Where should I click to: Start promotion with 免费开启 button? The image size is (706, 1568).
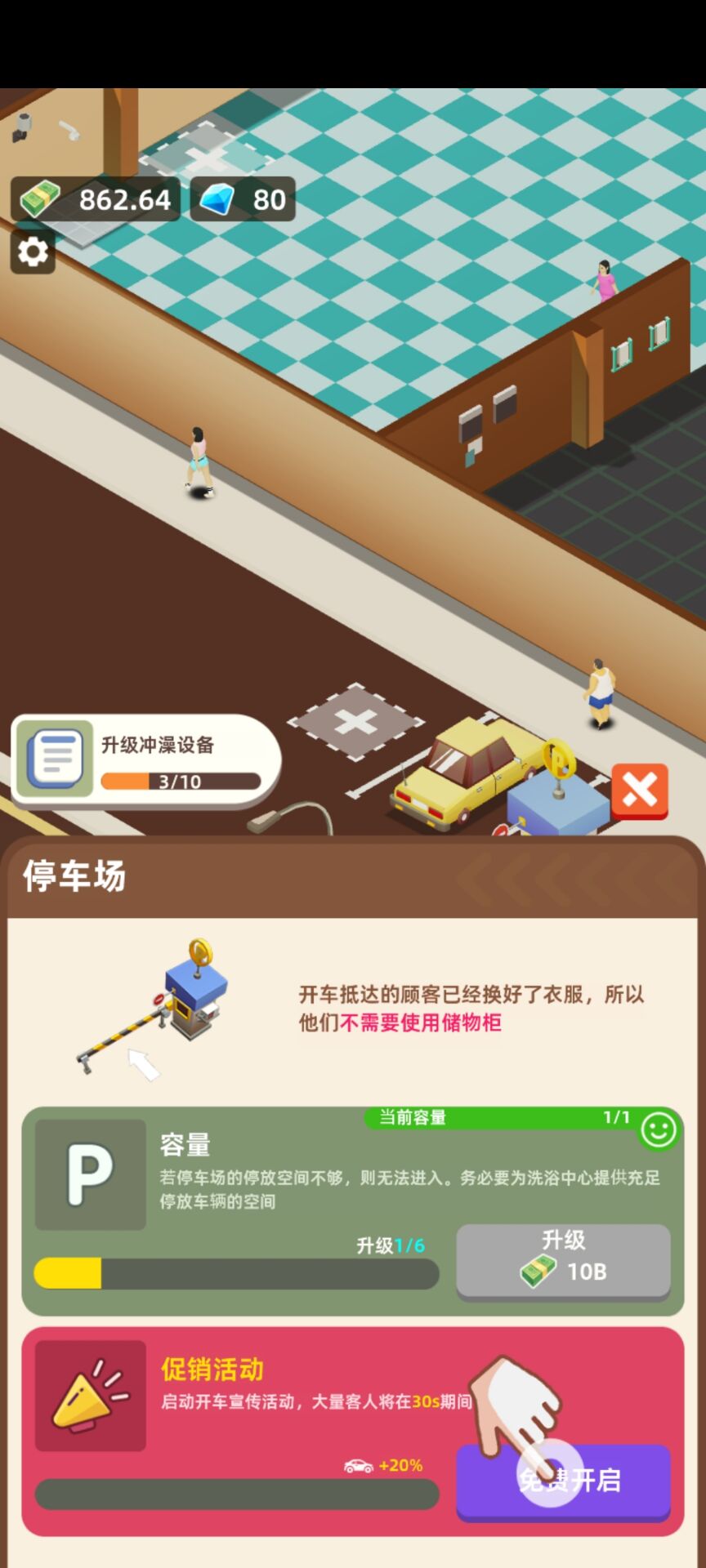coord(563,1479)
